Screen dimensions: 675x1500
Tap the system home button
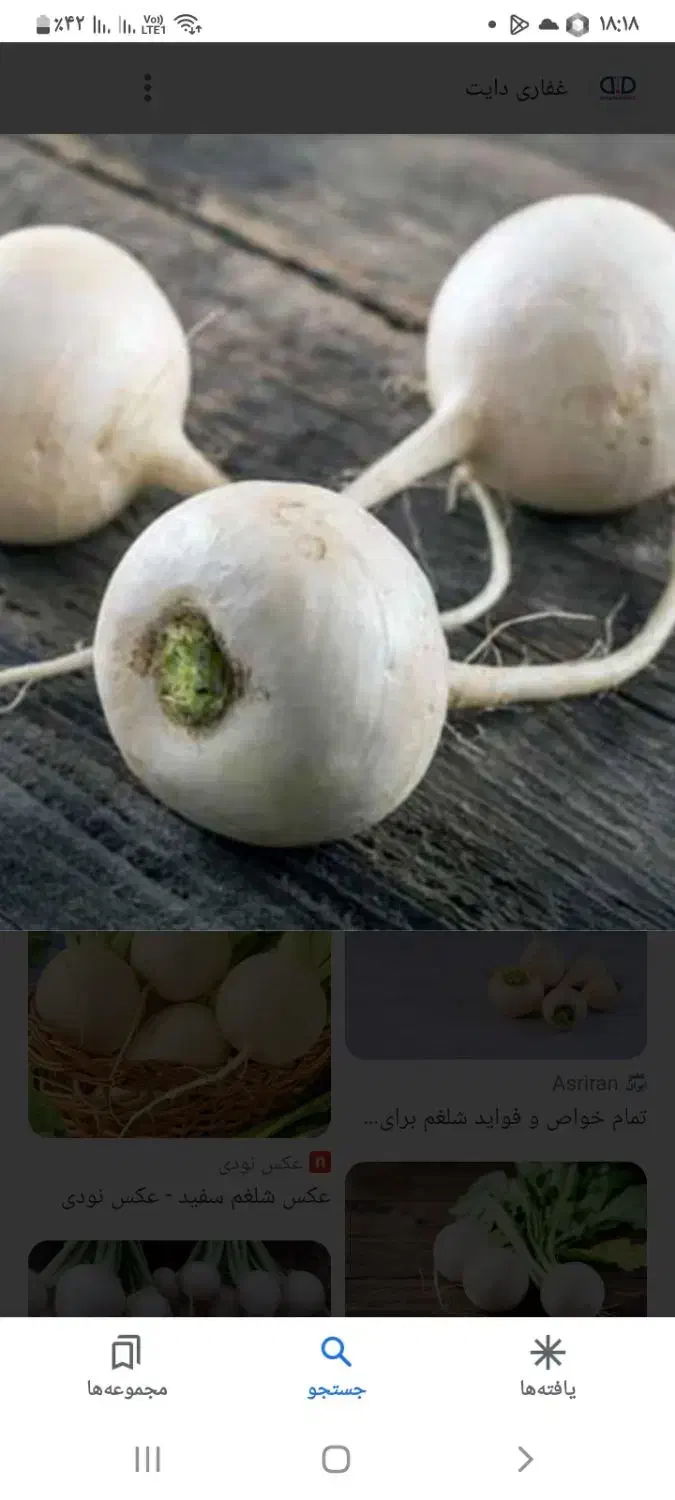pyautogui.click(x=336, y=1459)
